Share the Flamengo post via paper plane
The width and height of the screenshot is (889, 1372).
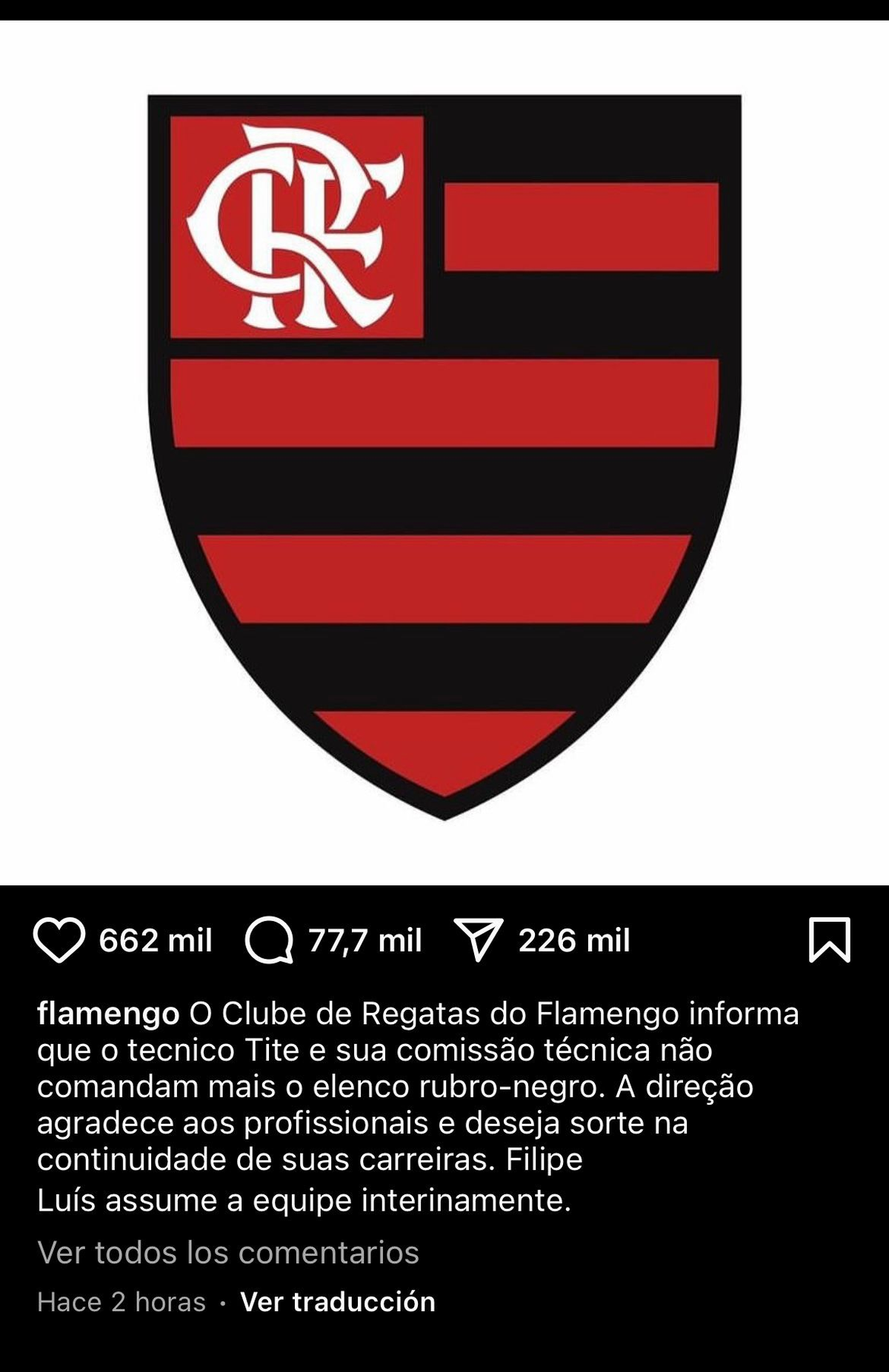click(x=479, y=940)
